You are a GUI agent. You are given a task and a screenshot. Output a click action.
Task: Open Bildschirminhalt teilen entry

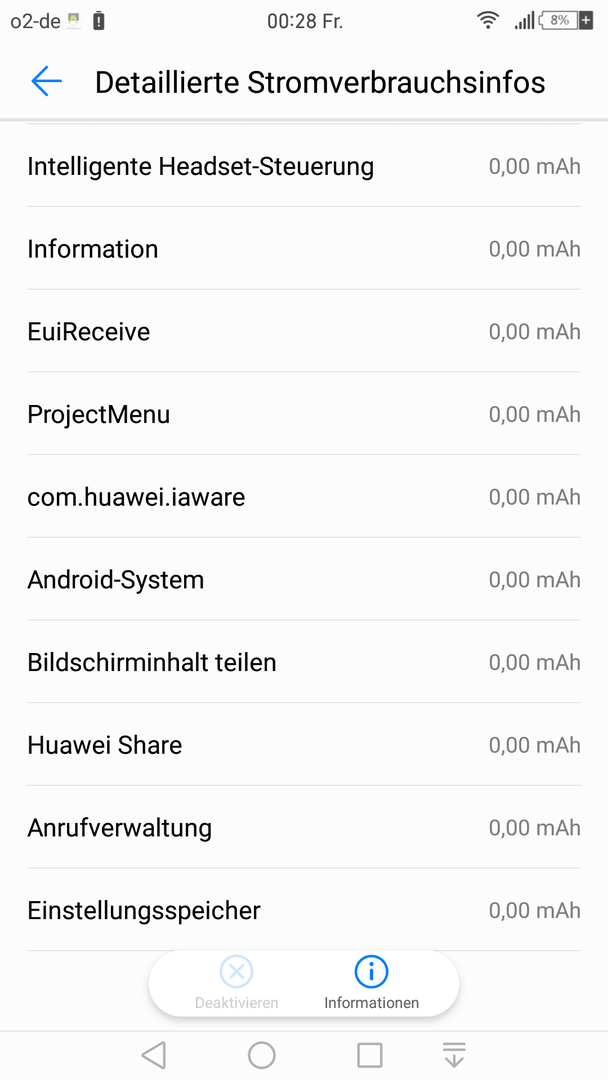(x=304, y=662)
